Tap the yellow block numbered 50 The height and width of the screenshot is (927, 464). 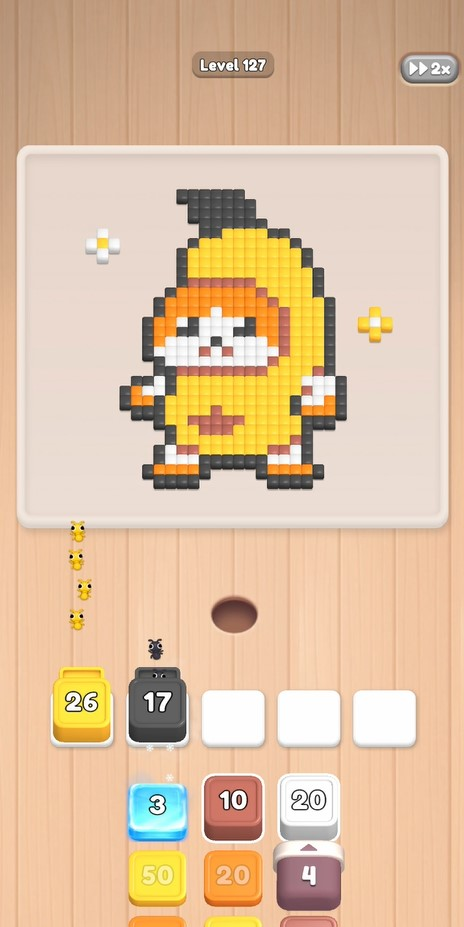[x=157, y=877]
